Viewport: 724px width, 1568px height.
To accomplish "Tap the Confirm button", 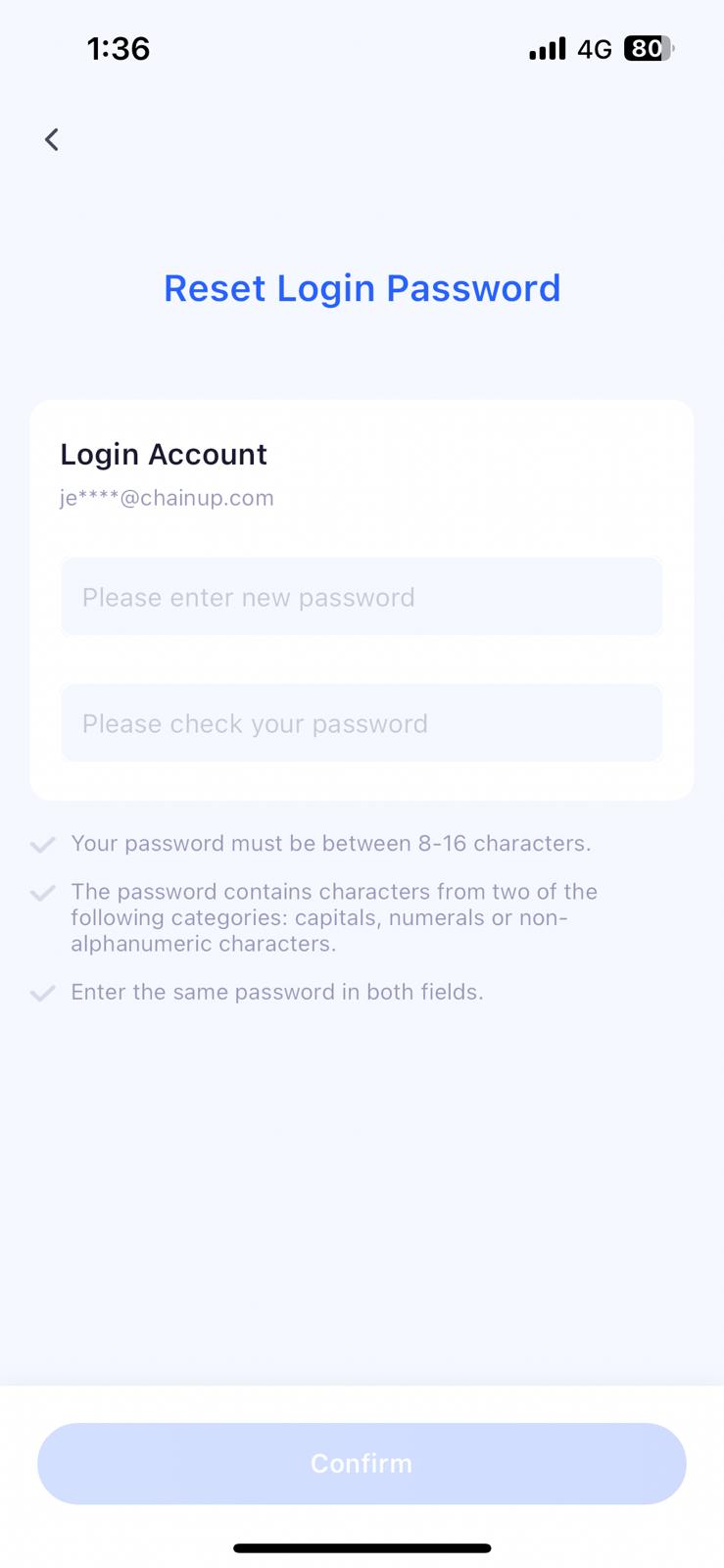I will [x=362, y=1463].
